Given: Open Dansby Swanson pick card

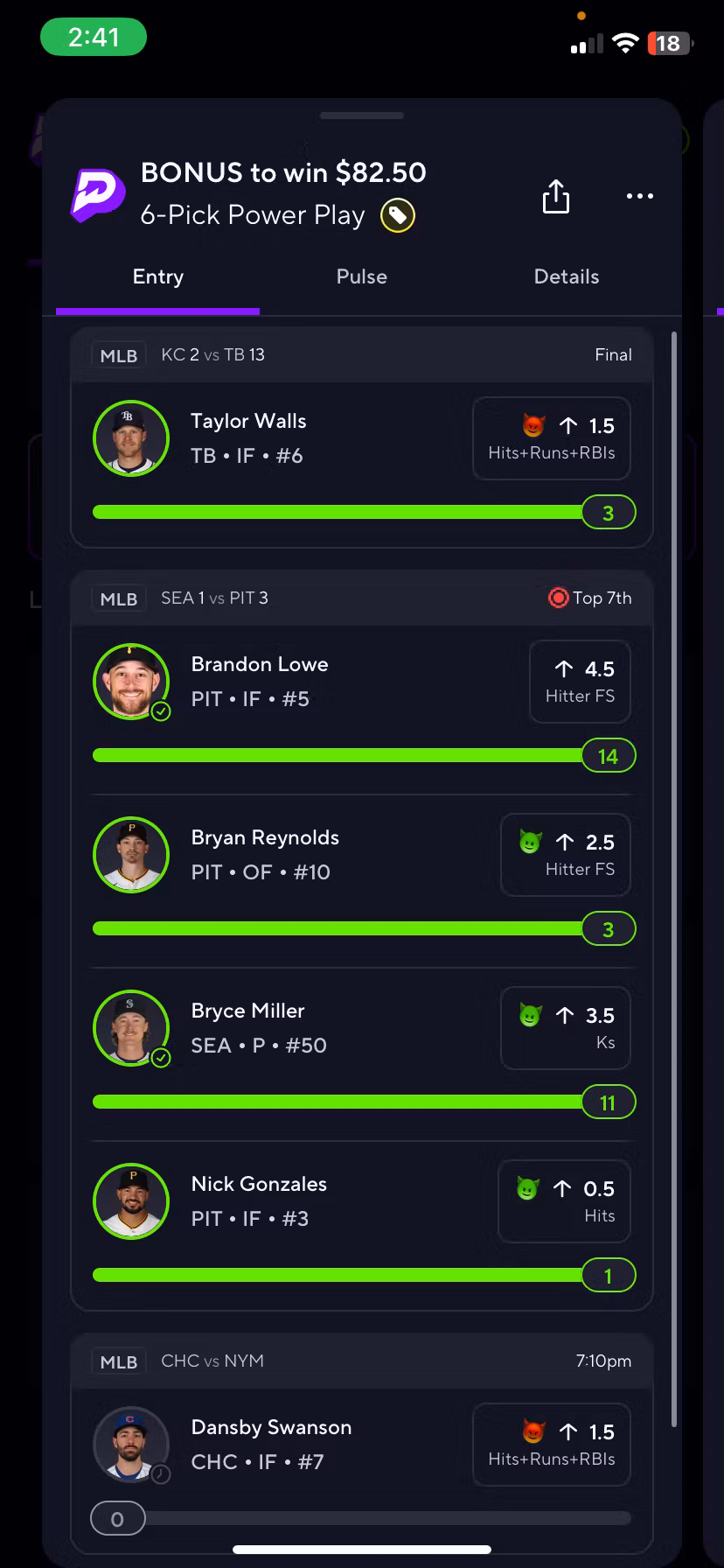Looking at the screenshot, I should pos(362,1470).
